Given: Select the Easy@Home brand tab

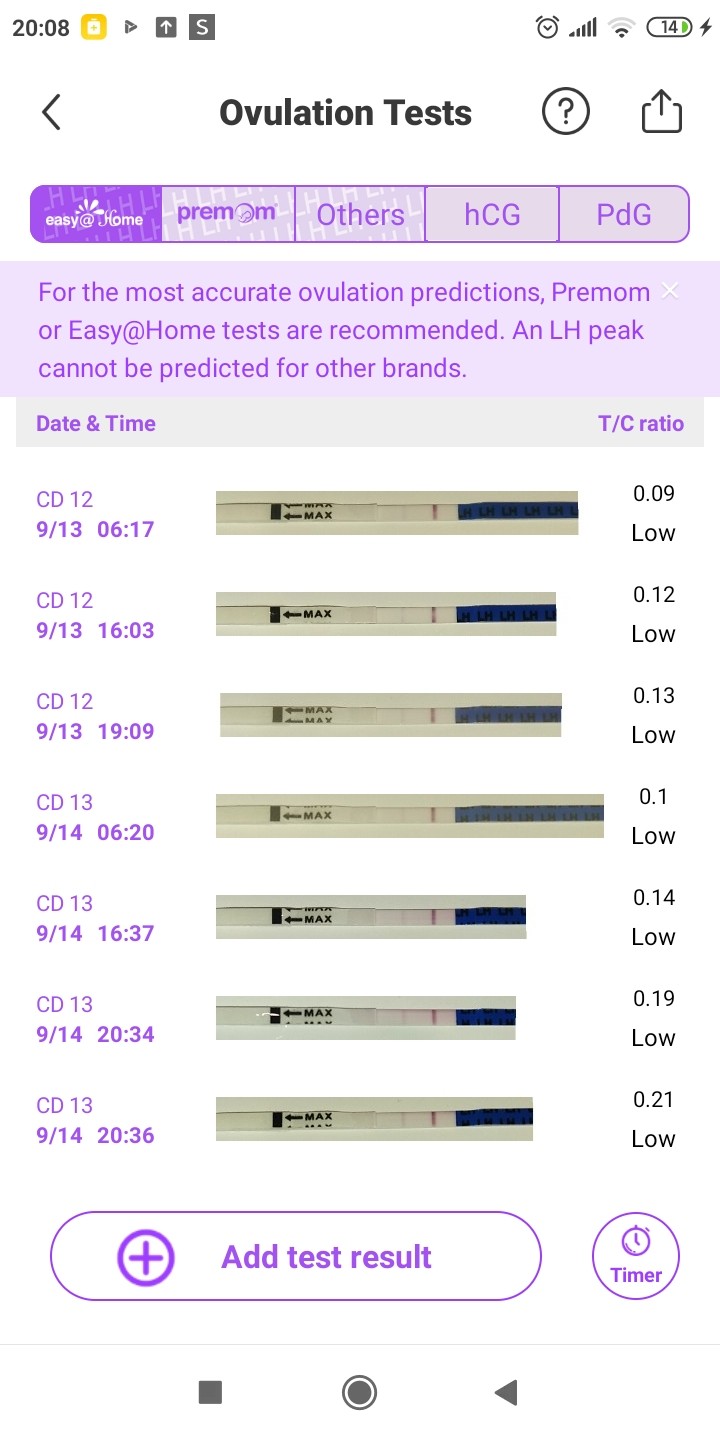Looking at the screenshot, I should pos(96,214).
